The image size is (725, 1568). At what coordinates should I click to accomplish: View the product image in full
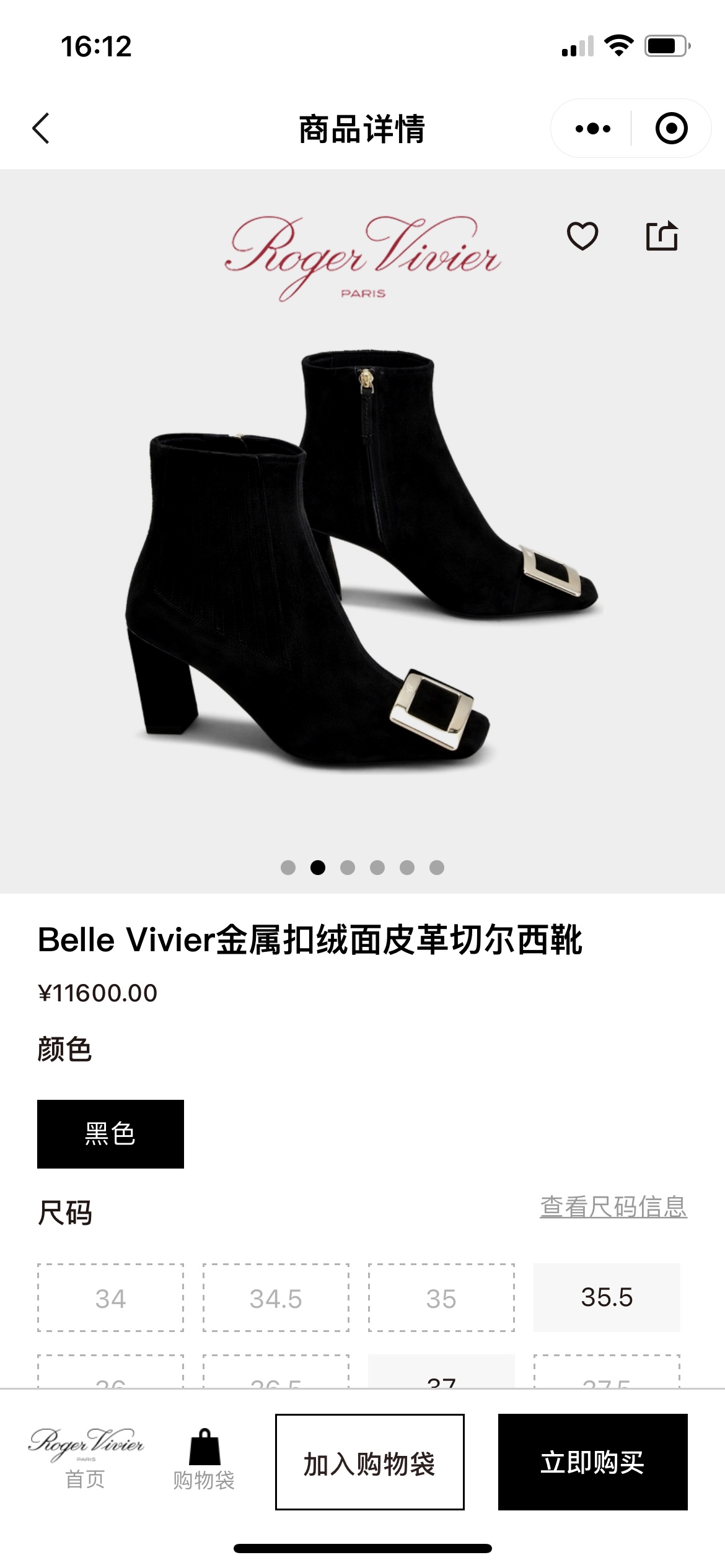362,557
